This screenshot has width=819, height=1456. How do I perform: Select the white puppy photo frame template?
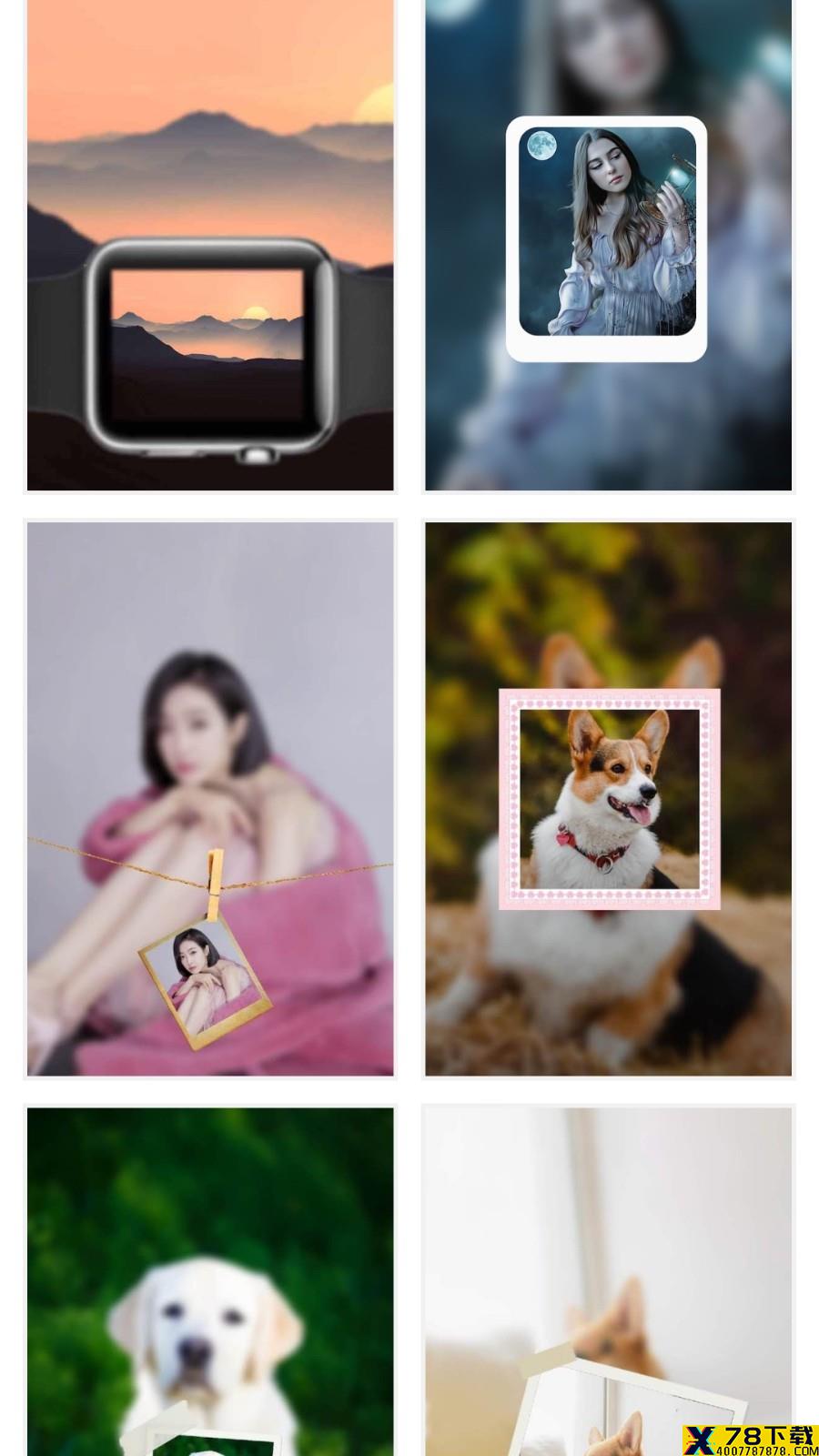pyautogui.click(x=210, y=1280)
